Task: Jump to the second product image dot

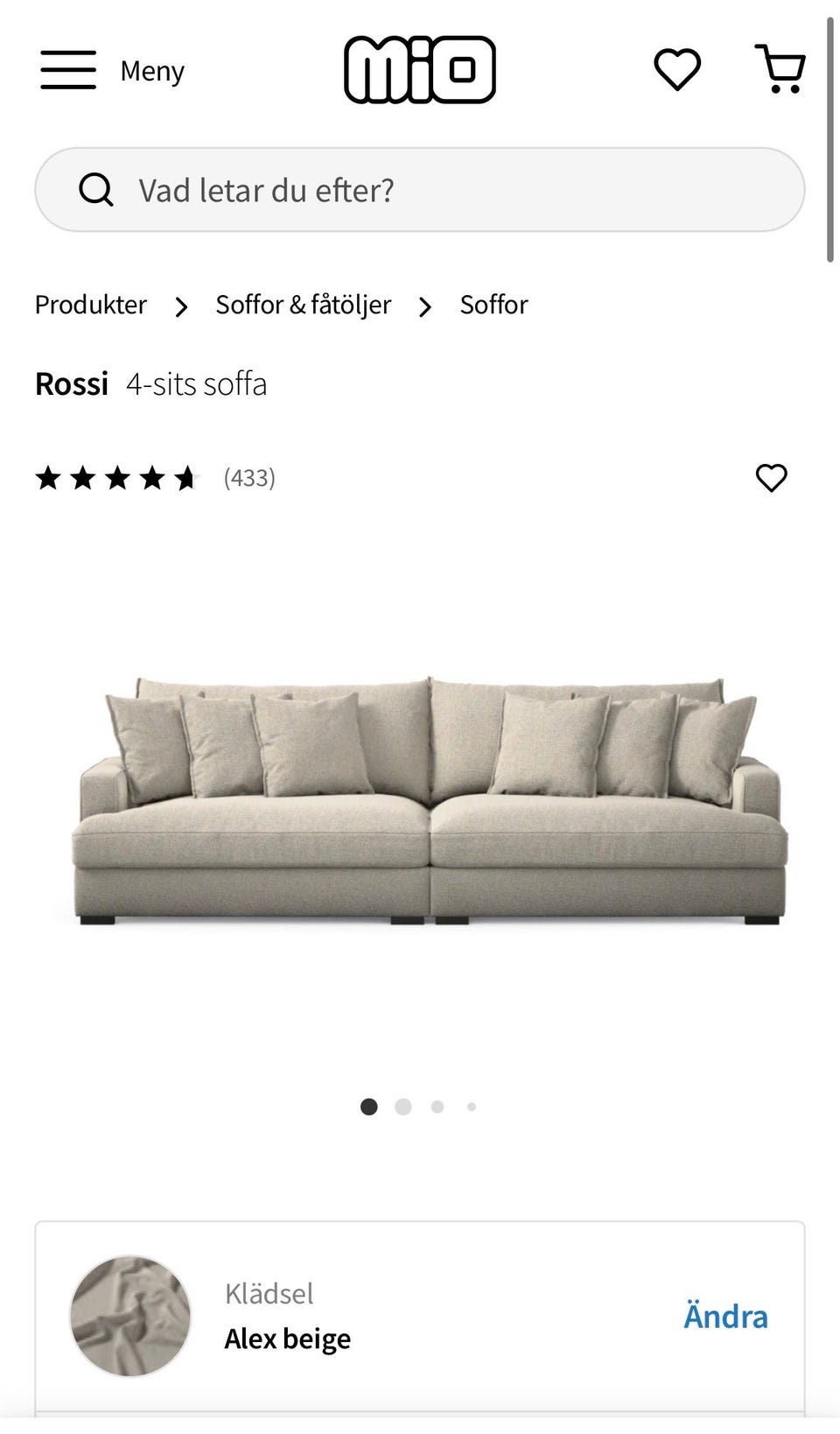Action: pyautogui.click(x=403, y=1107)
